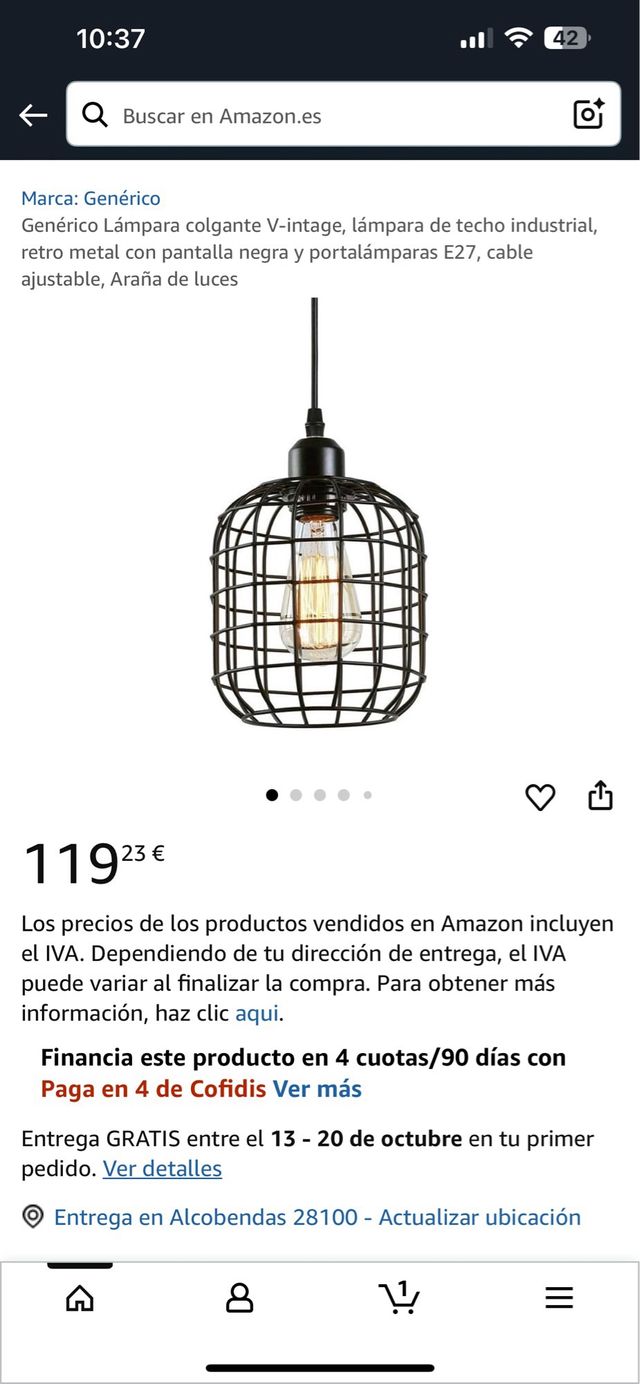Viewport: 640px width, 1384px height.
Task: Add the lamp to wishlist with heart
Action: coord(540,797)
